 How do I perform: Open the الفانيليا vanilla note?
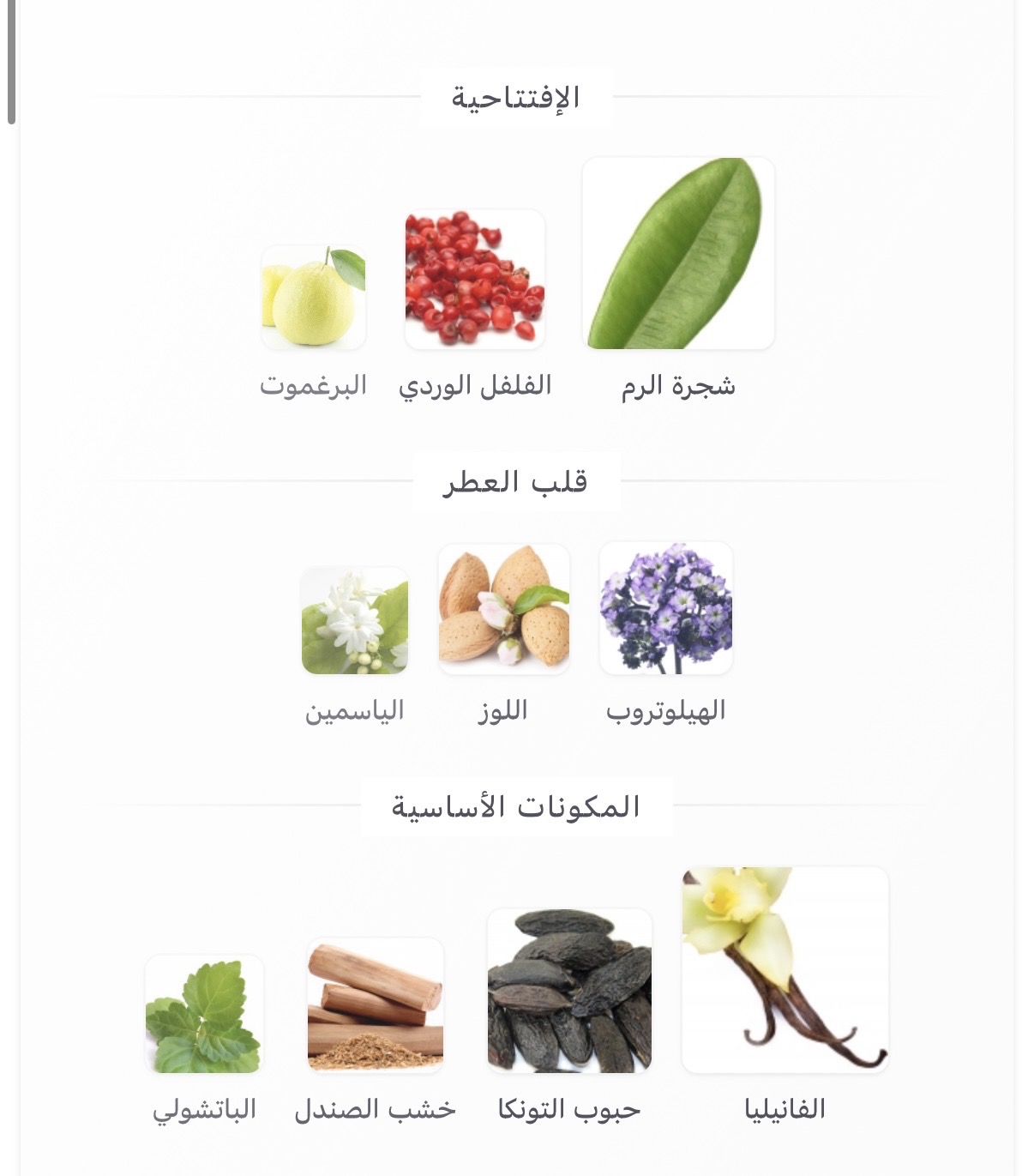(785, 970)
